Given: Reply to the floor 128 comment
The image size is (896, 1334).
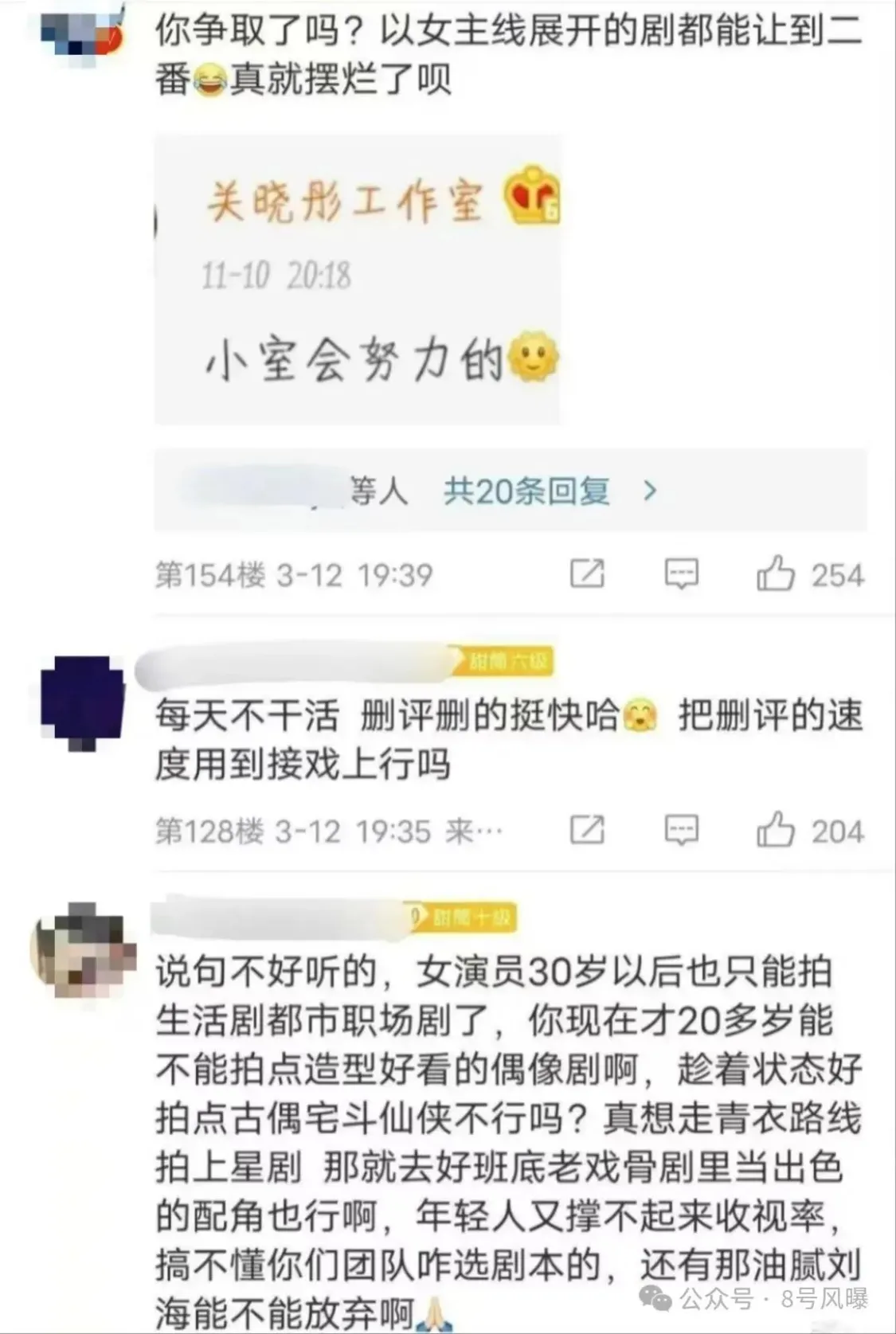Looking at the screenshot, I should pos(682,831).
